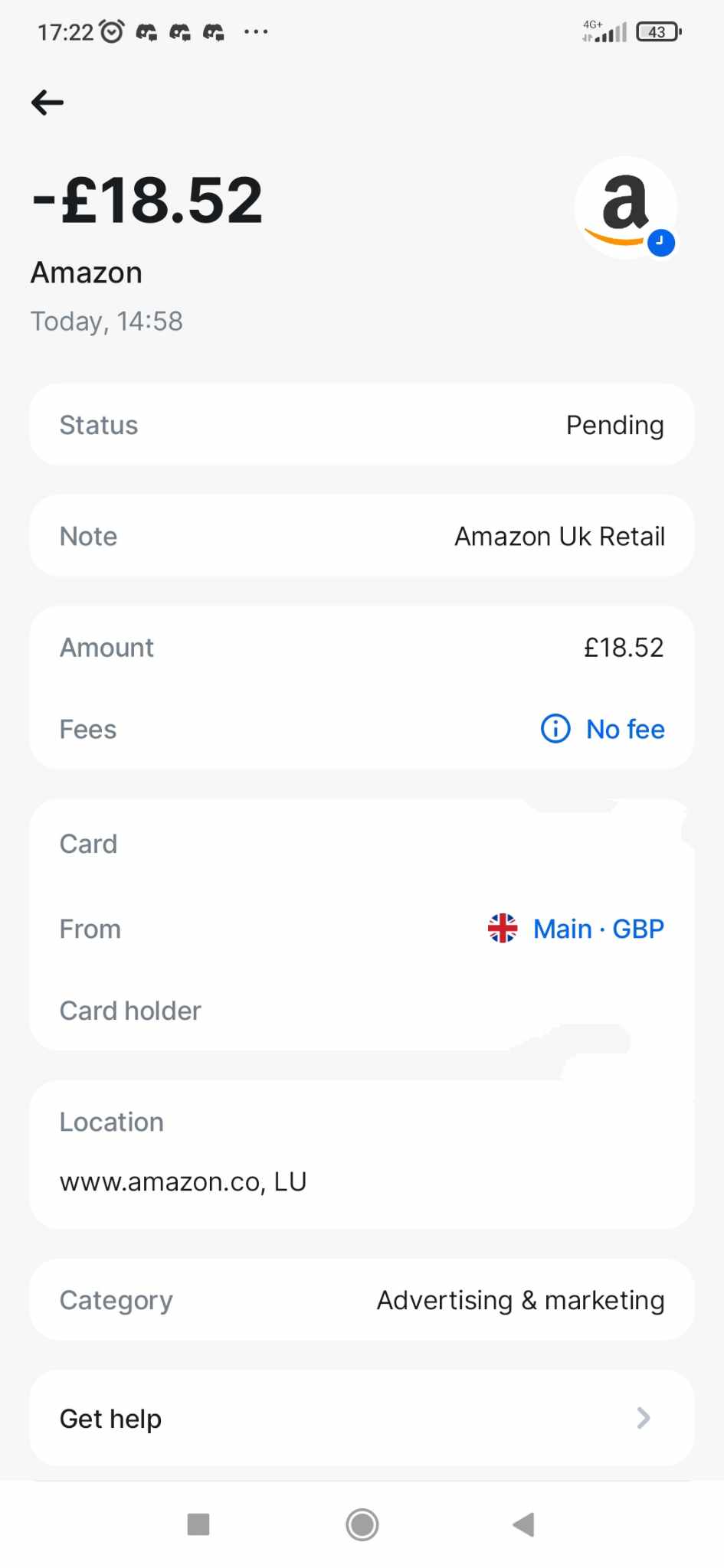Screen dimensions: 724x1568
Task: Edit the Note row reading Amazon Uk Retail
Action: 362,536
